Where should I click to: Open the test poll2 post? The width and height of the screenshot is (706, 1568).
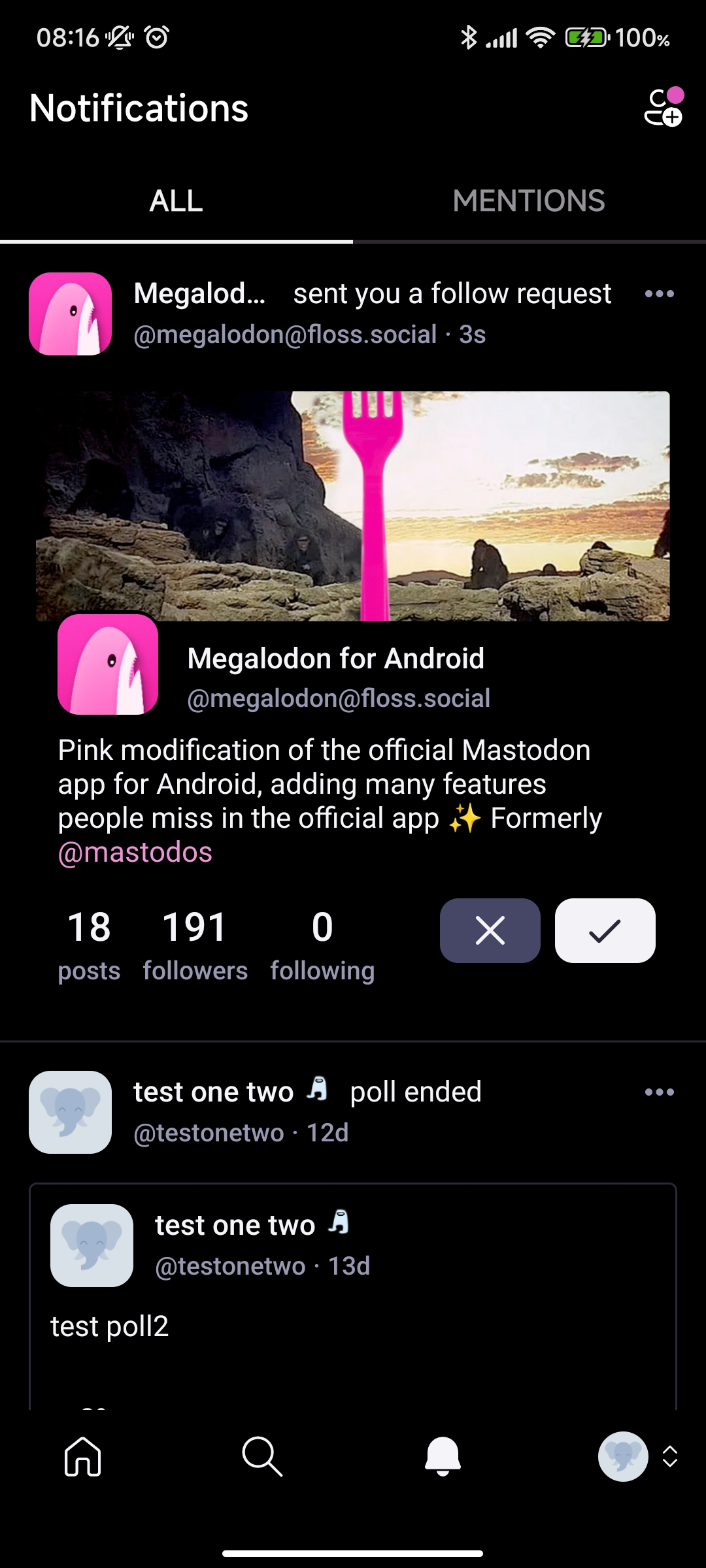point(110,1327)
